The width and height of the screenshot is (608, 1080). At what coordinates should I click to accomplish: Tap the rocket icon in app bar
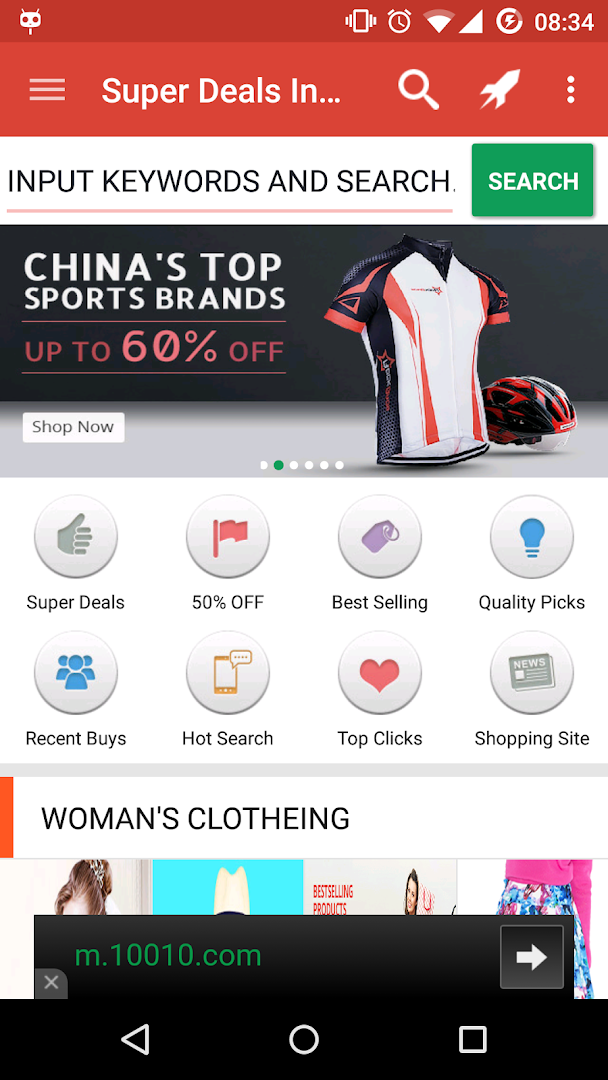point(499,90)
